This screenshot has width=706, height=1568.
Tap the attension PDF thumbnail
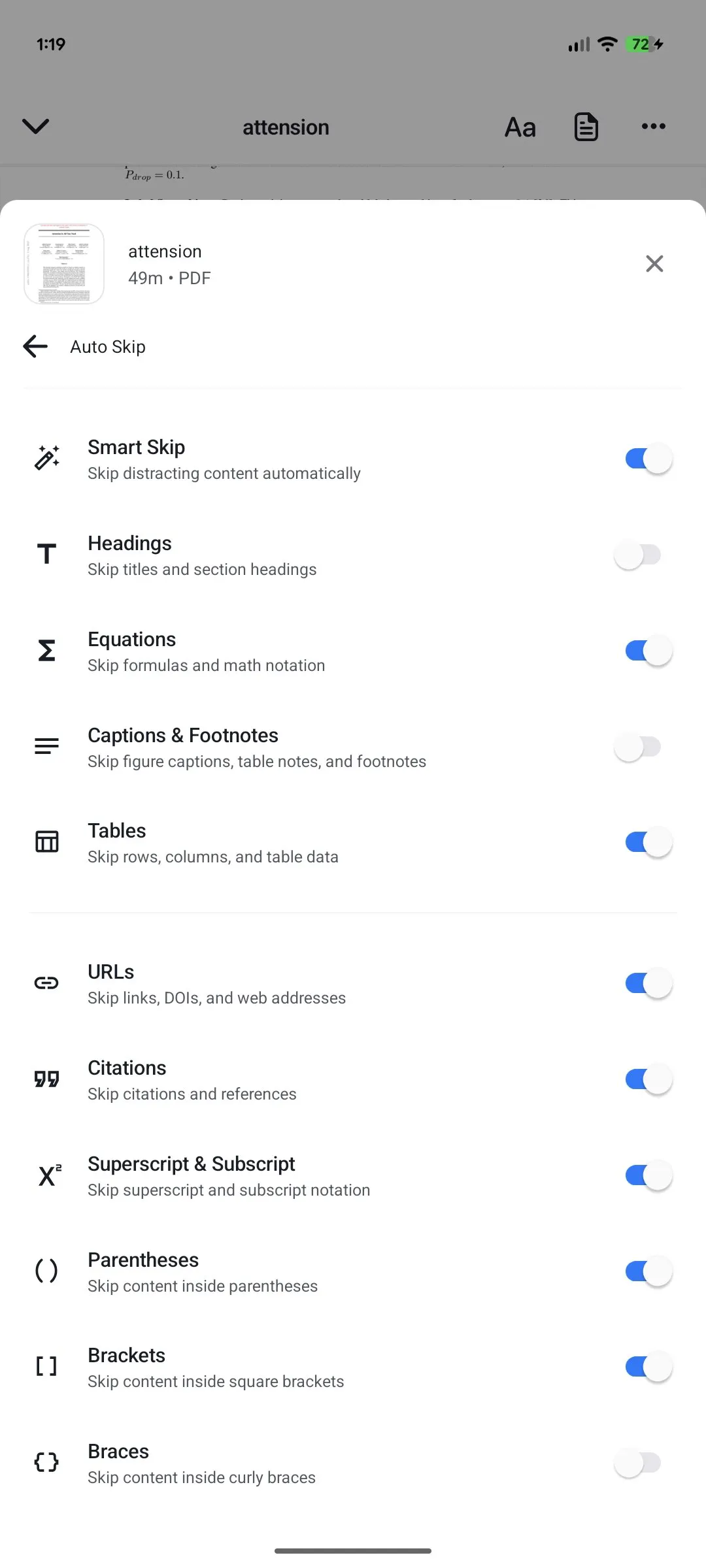(64, 264)
